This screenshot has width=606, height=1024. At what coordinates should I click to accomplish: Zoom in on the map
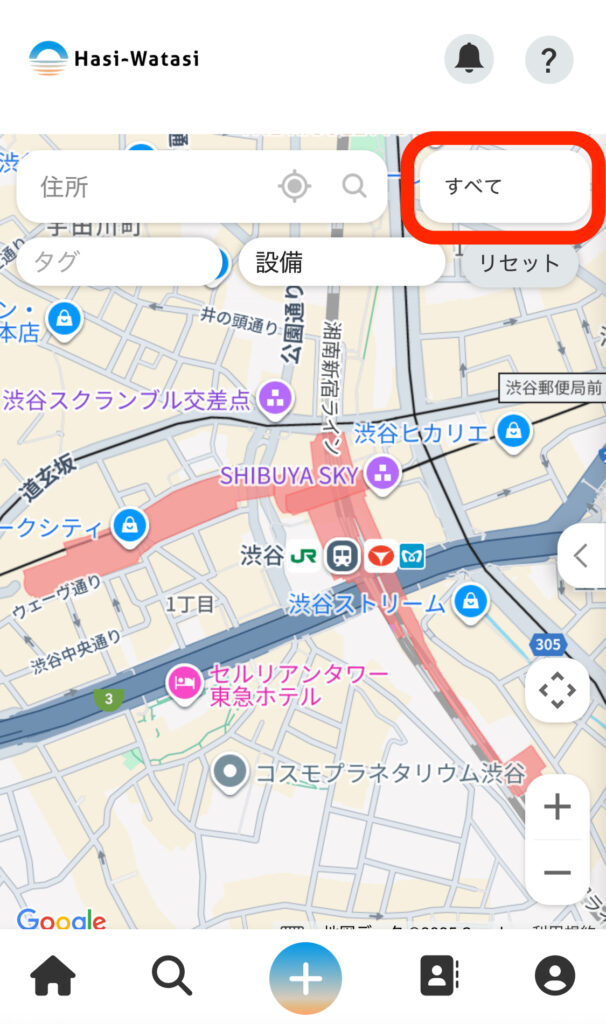557,807
